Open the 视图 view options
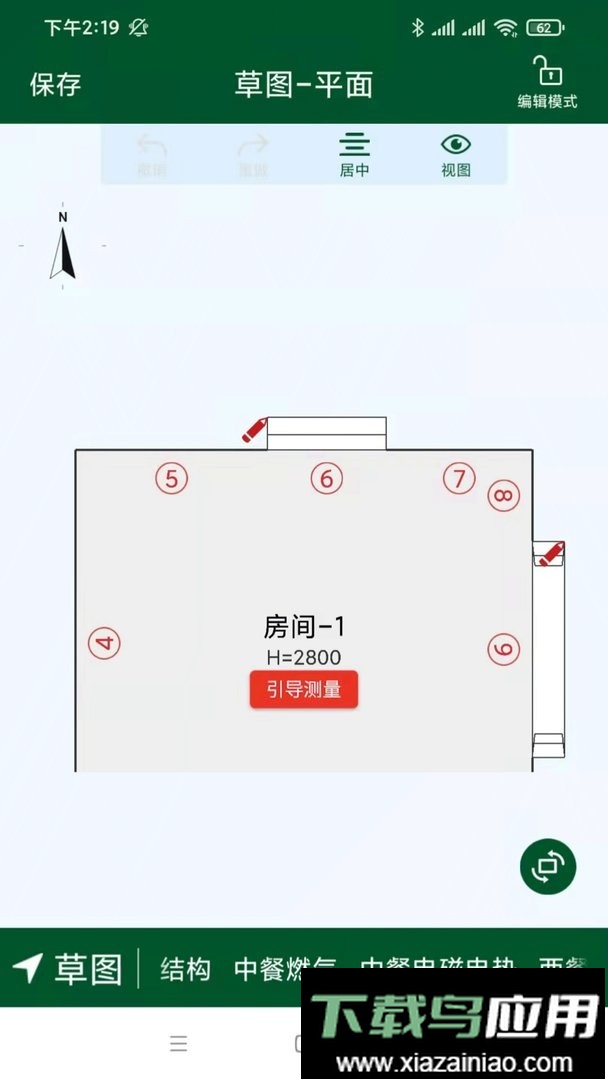Screen dimensions: 608x1080 point(456,155)
